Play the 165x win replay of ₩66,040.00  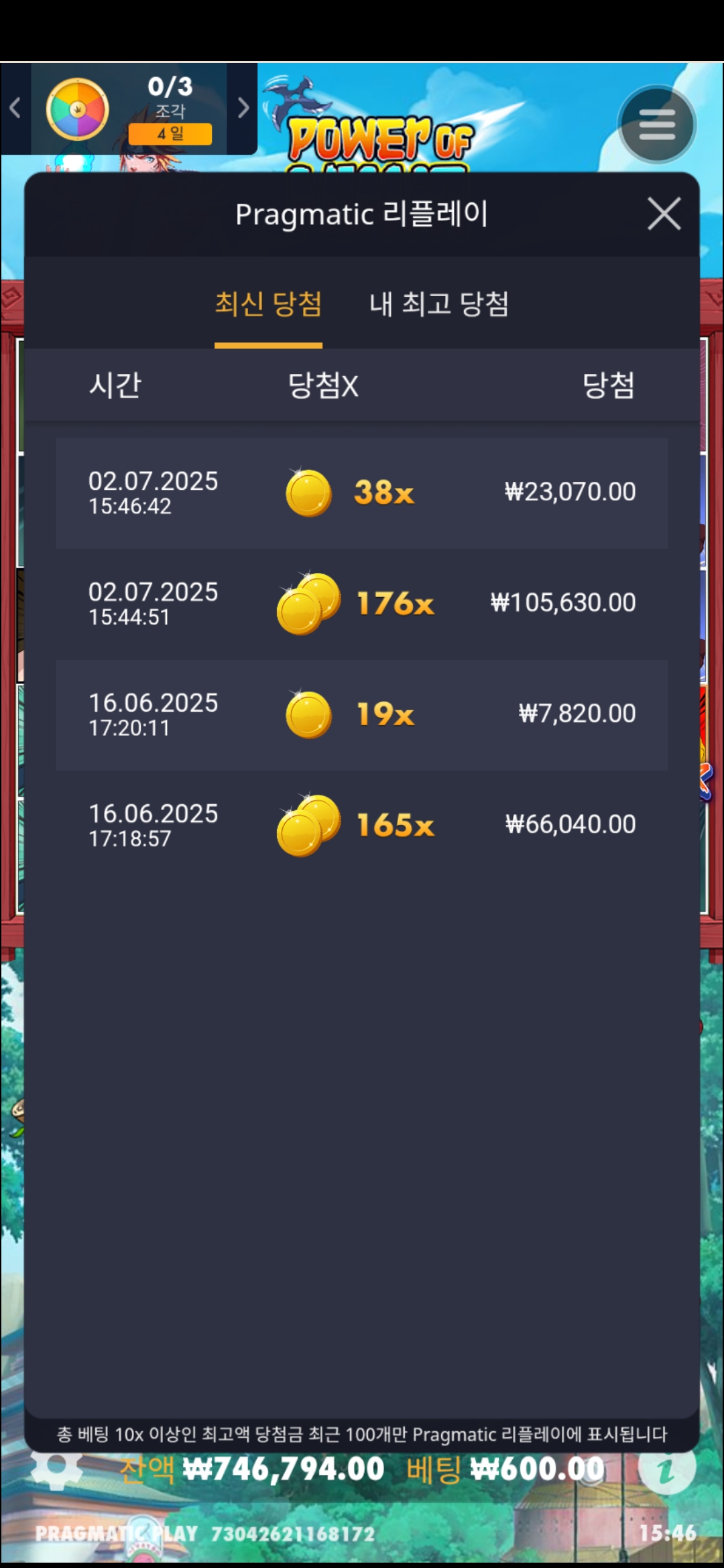362,825
